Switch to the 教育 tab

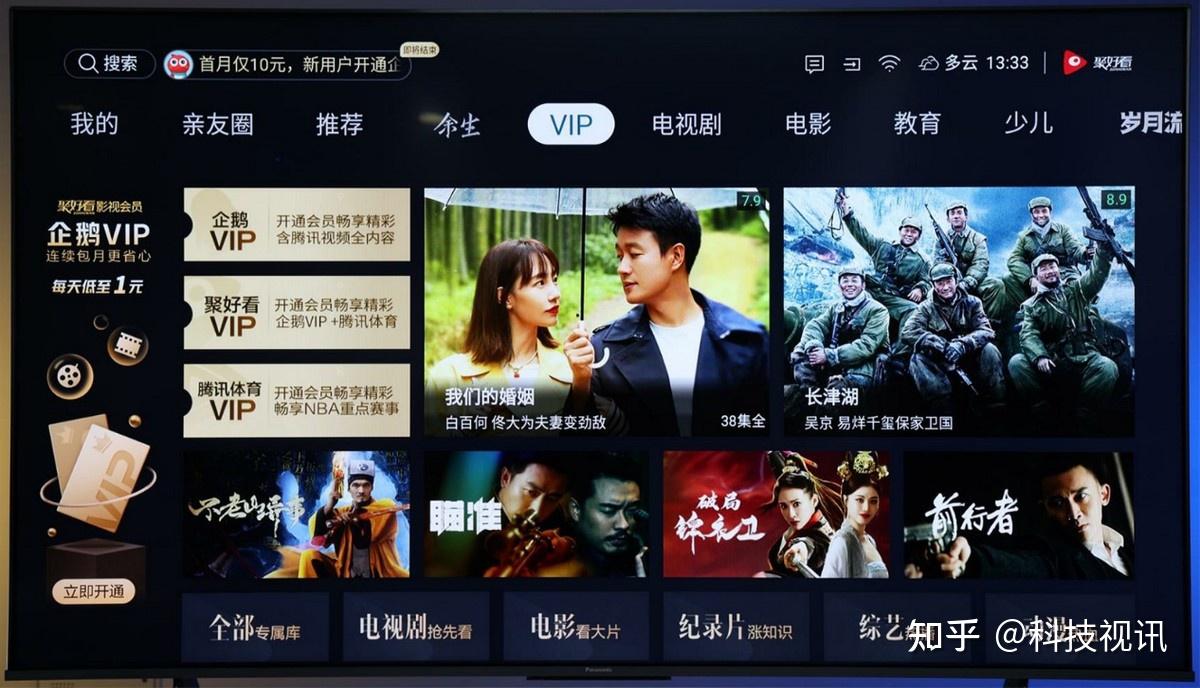917,124
